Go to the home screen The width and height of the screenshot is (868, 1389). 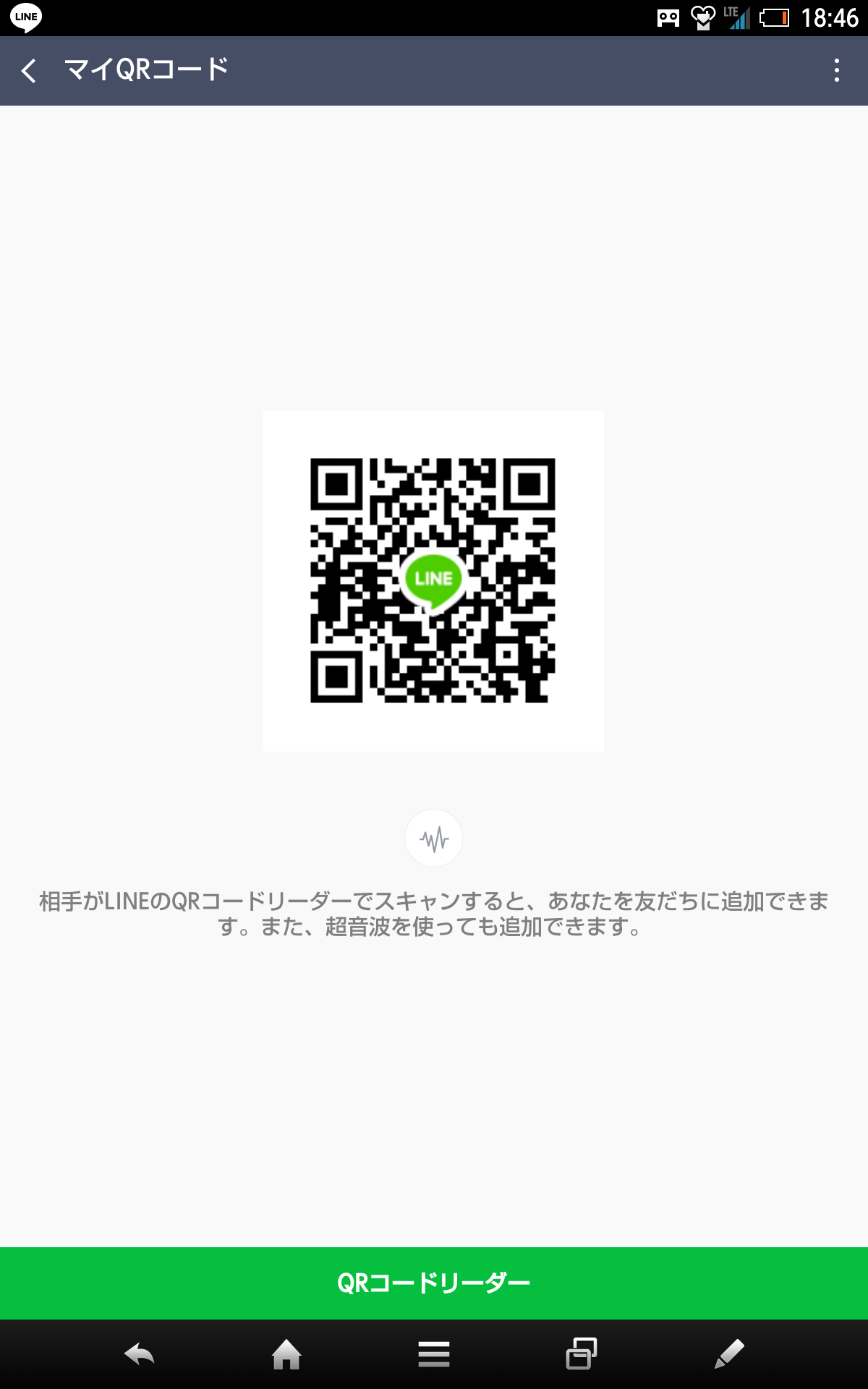point(286,1354)
